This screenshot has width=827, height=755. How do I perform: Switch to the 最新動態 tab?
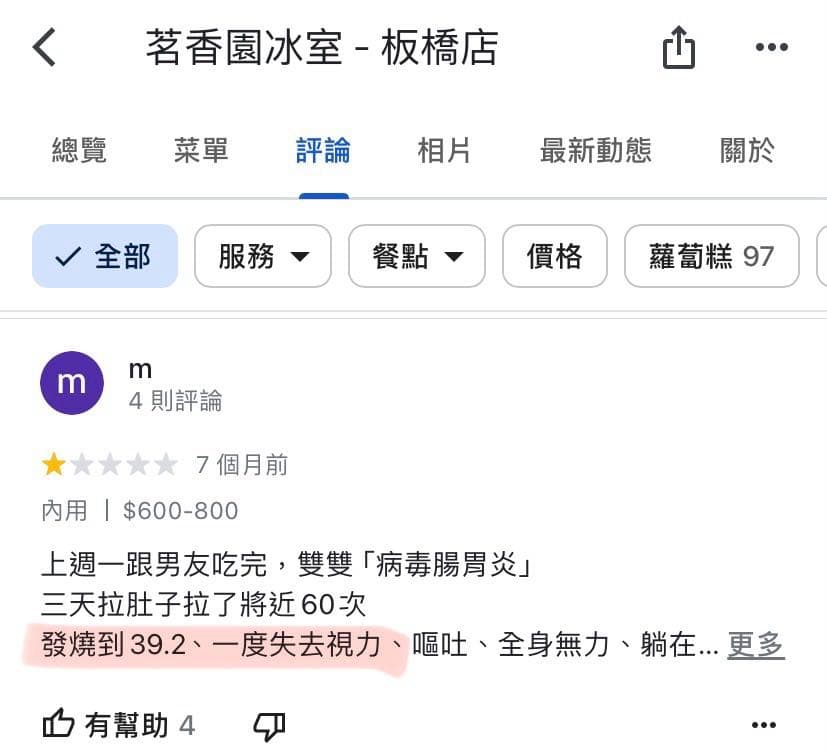pyautogui.click(x=595, y=151)
